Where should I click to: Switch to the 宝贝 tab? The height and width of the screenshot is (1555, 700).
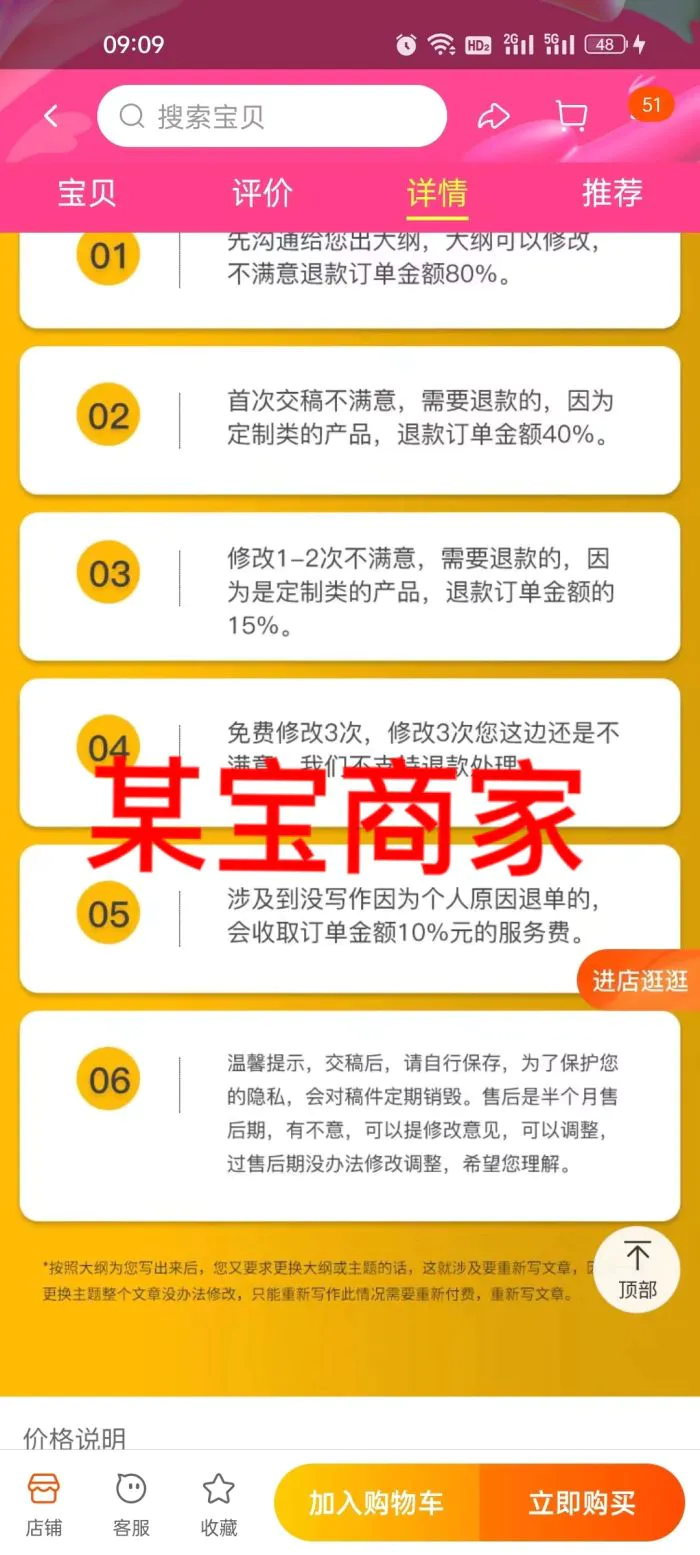pos(87,193)
